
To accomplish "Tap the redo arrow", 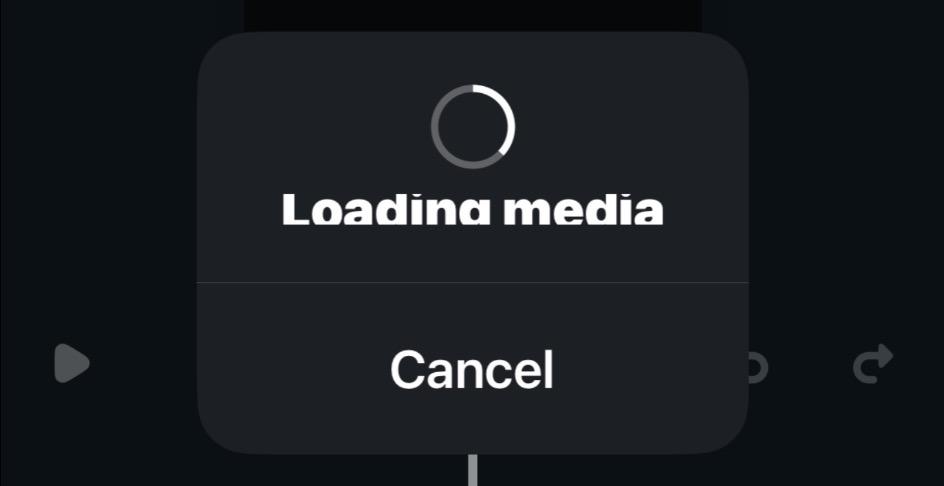I will click(x=873, y=364).
